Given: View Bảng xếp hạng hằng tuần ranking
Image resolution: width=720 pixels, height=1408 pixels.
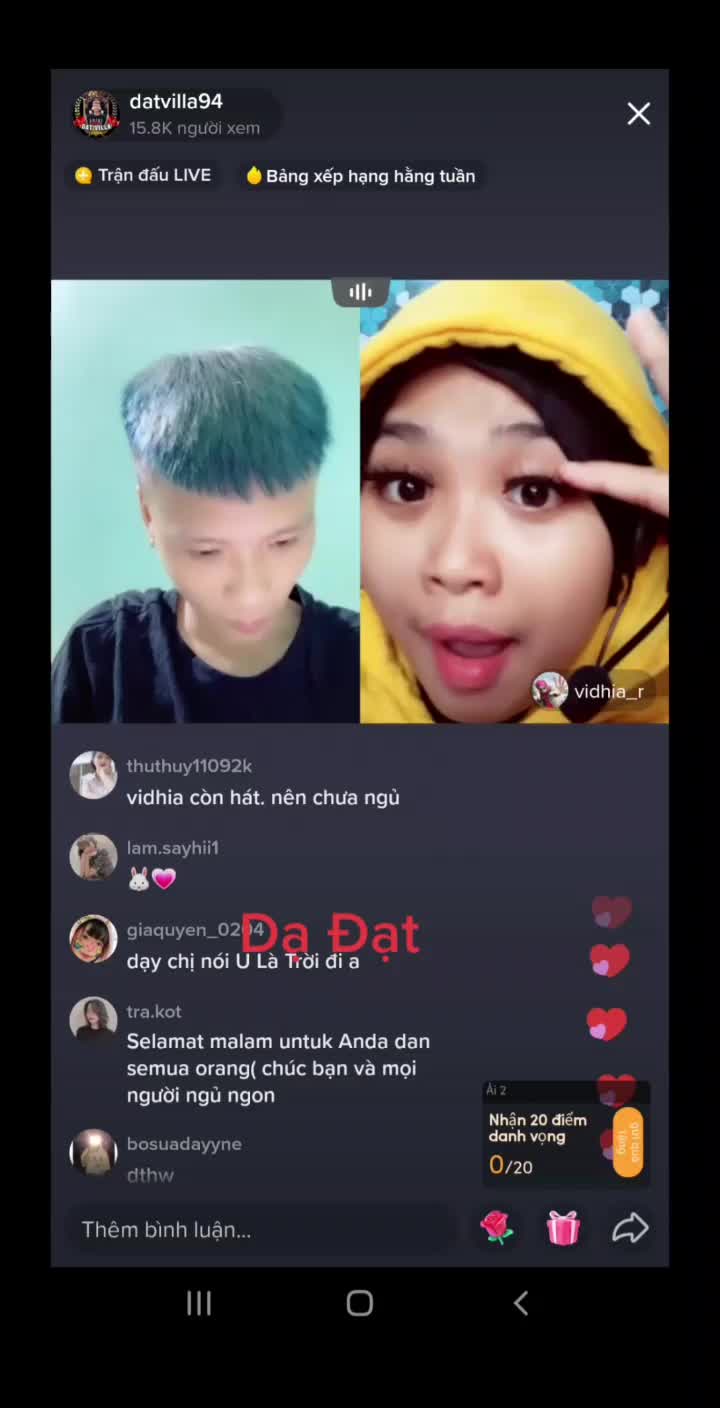Looking at the screenshot, I should (x=361, y=176).
